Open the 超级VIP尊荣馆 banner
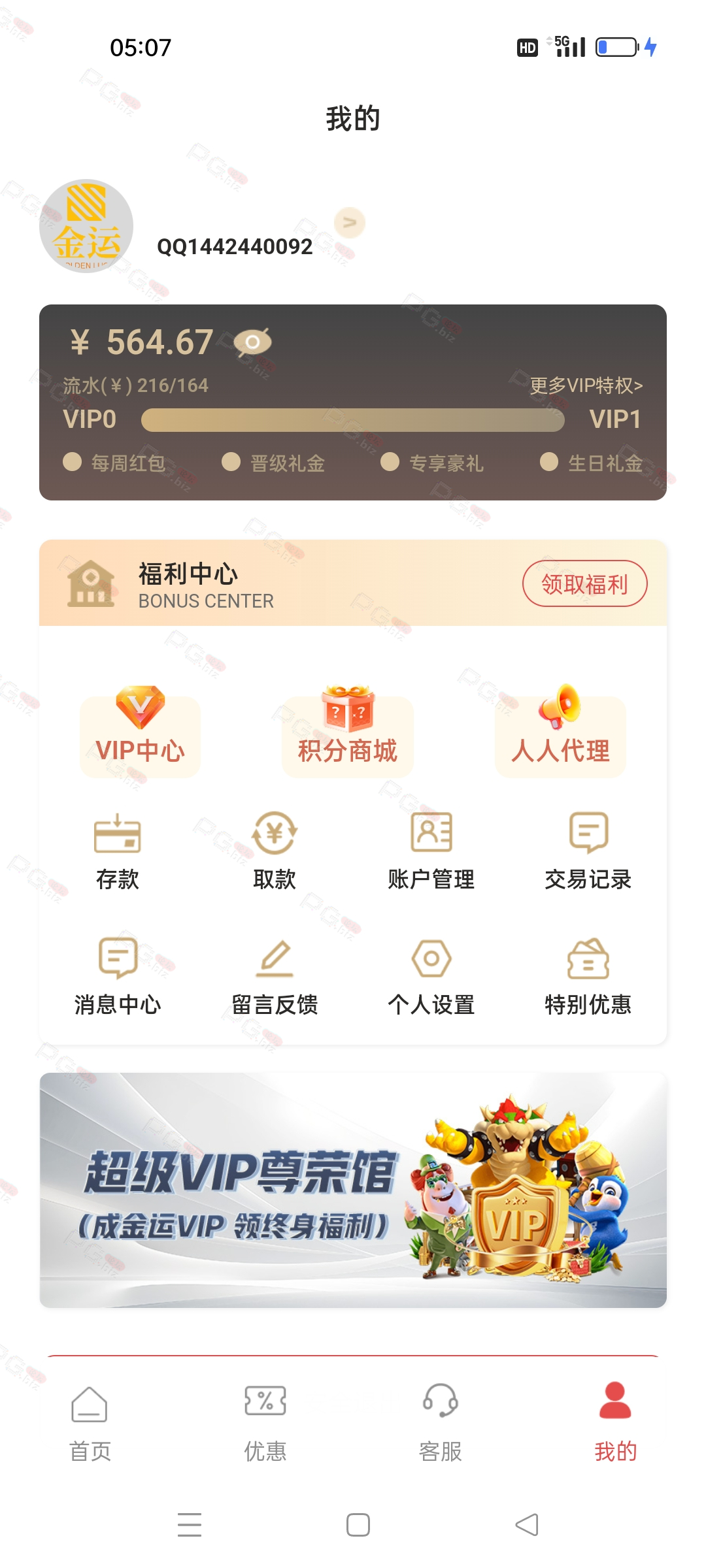Viewport: 706px width, 1568px height. [x=353, y=1189]
